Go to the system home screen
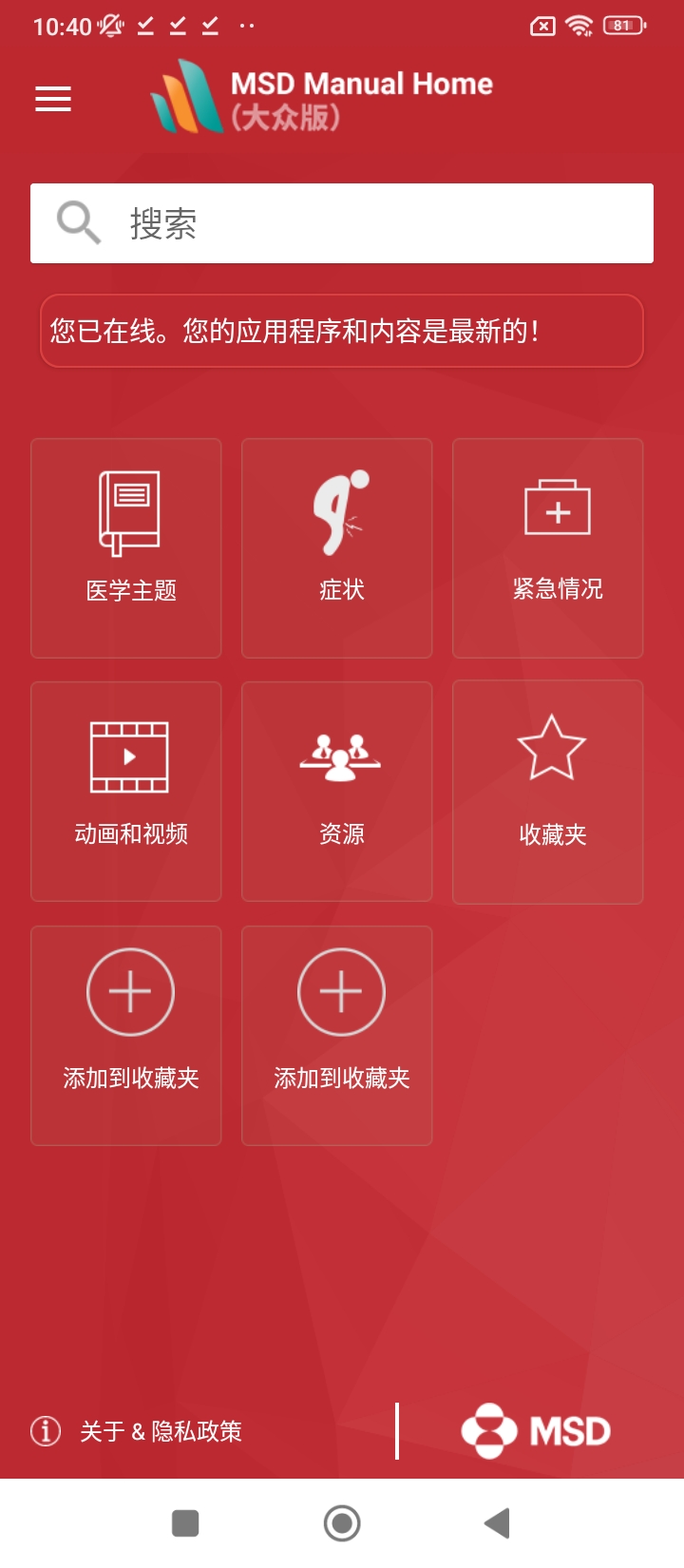 (x=342, y=1523)
